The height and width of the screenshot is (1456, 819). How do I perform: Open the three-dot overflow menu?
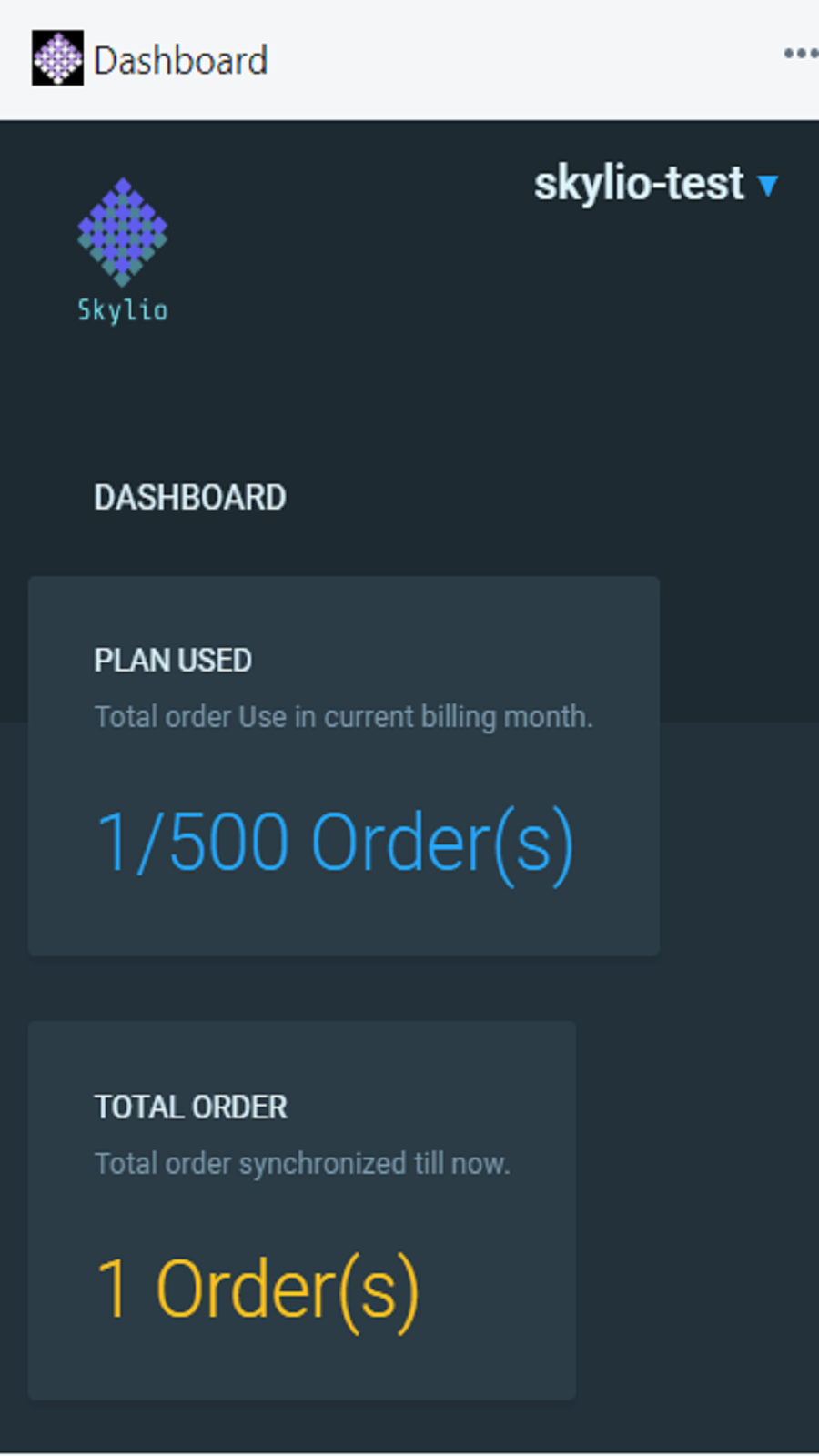click(799, 53)
